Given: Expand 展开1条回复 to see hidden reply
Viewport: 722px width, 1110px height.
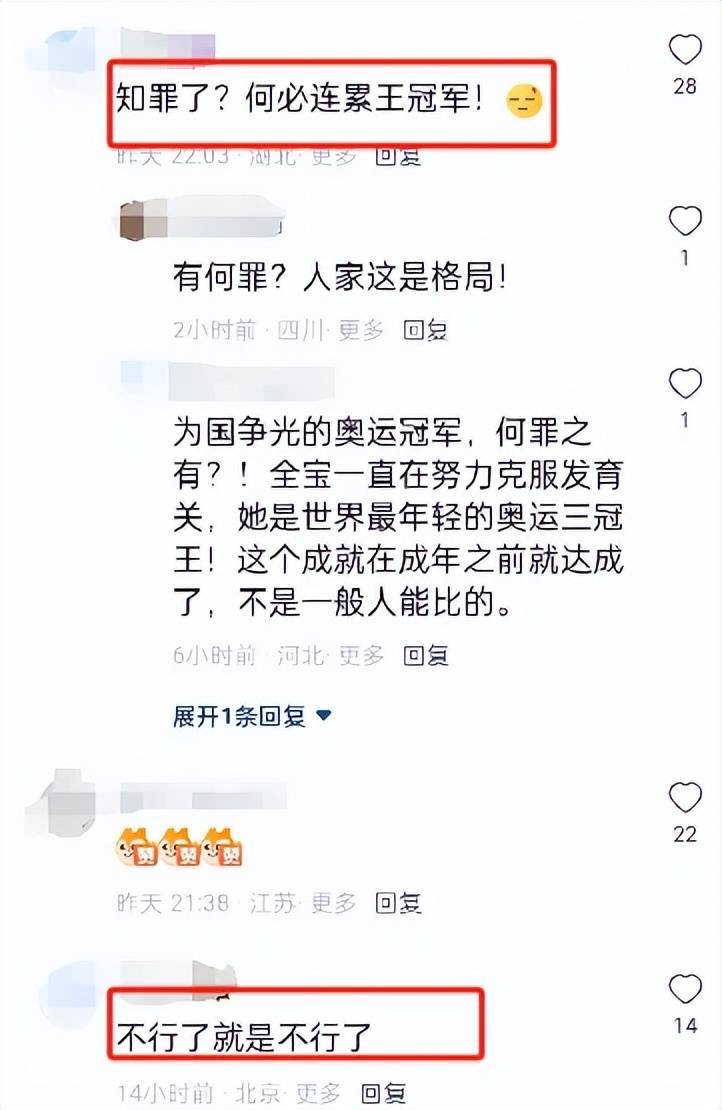Looking at the screenshot, I should coord(252,716).
